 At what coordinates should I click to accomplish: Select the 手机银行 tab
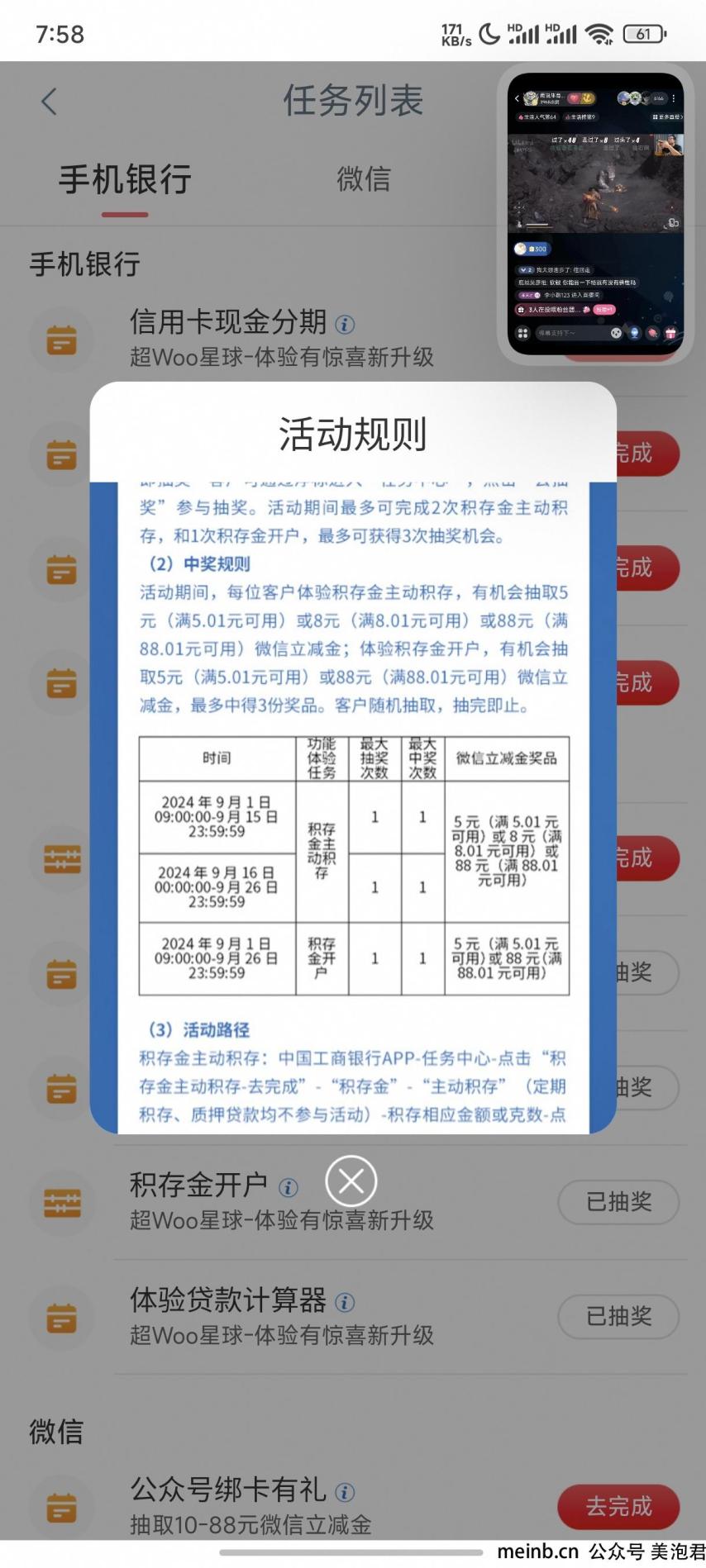[125, 180]
